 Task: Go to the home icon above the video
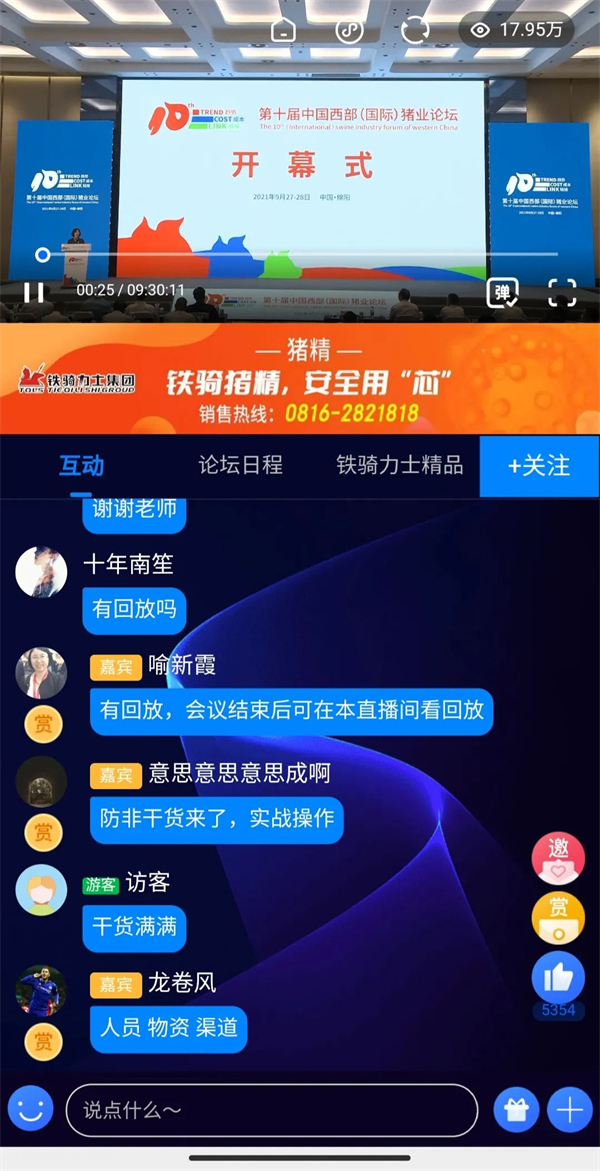(284, 30)
